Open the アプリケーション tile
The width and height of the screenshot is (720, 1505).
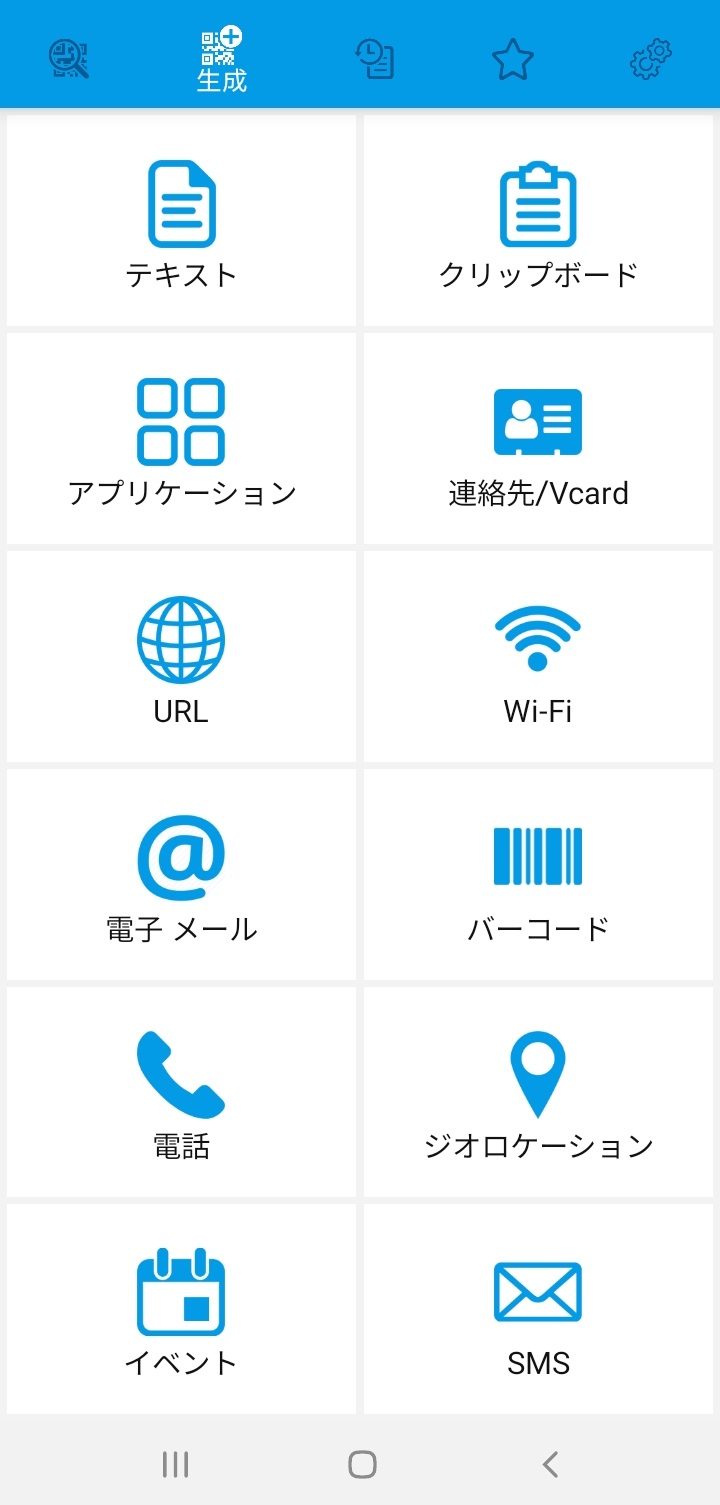coord(181,439)
